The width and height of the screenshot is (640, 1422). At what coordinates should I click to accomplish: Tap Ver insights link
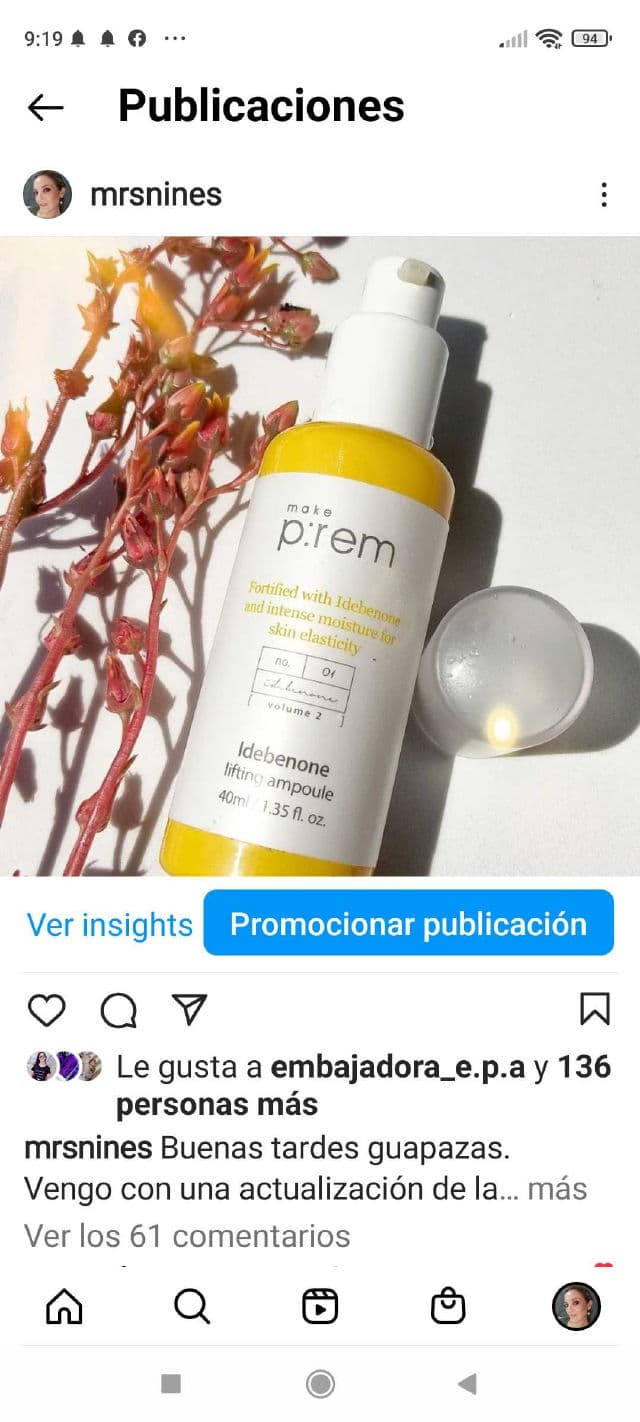pos(109,924)
